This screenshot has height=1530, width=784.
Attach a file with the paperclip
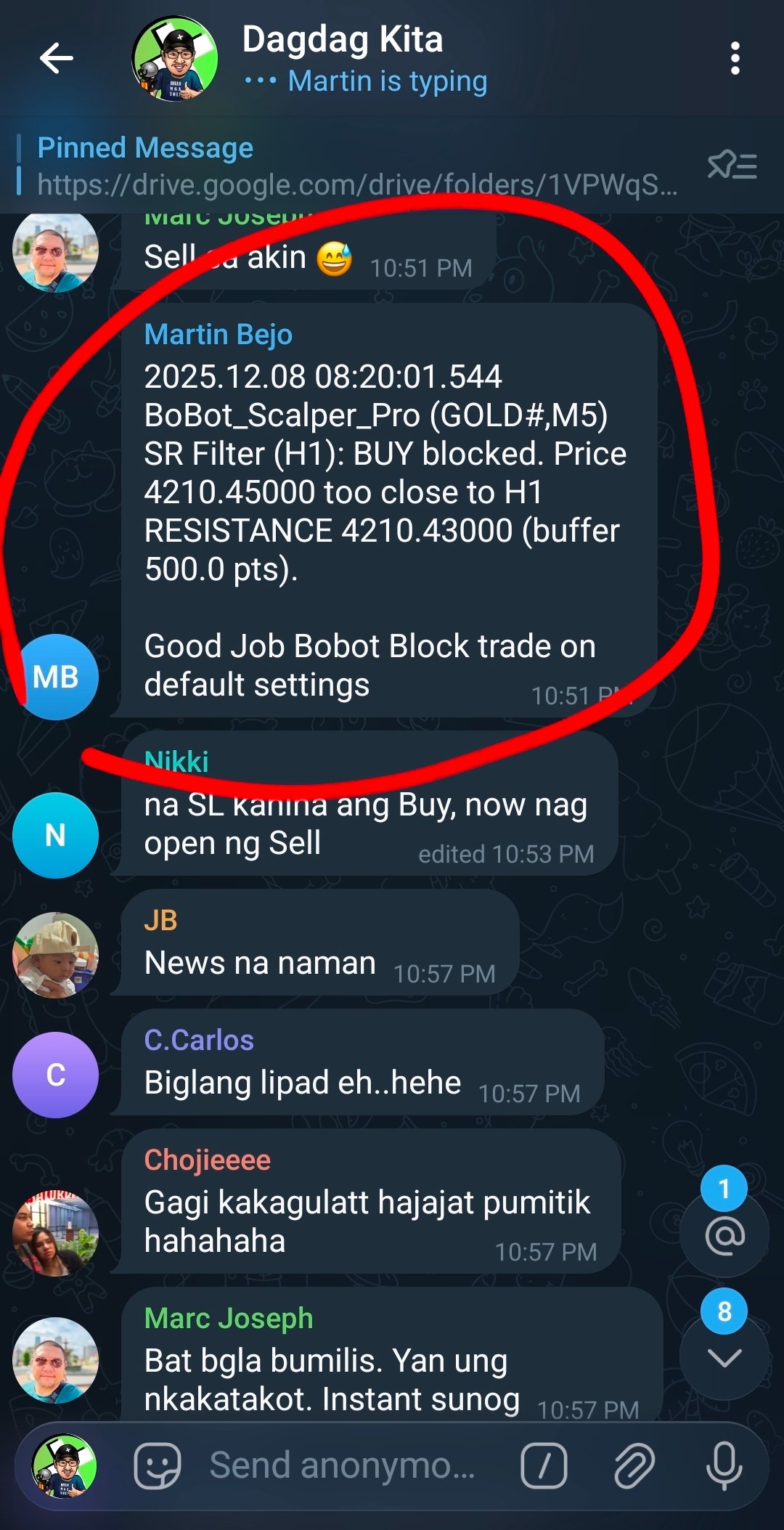(x=634, y=1465)
